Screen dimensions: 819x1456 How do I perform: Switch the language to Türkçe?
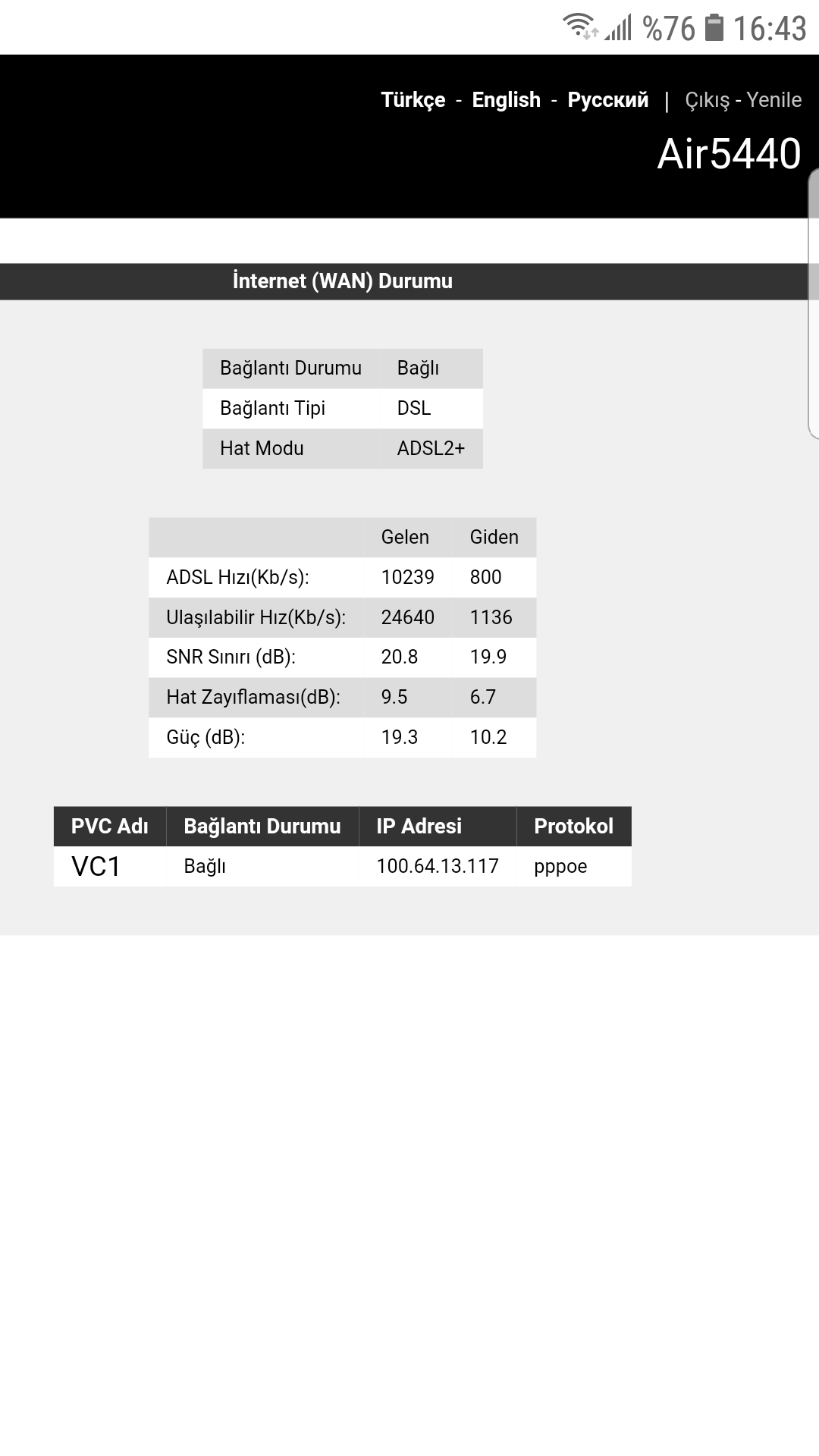point(413,100)
